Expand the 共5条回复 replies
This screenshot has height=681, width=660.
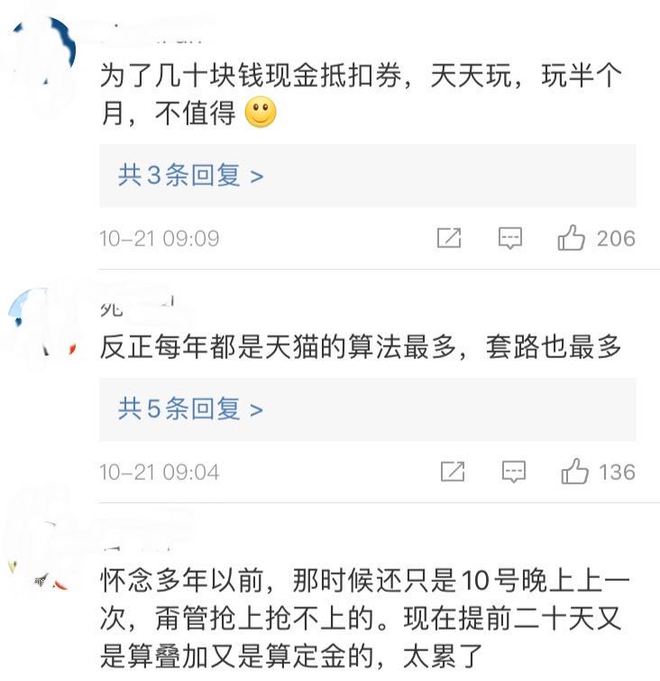tap(191, 409)
